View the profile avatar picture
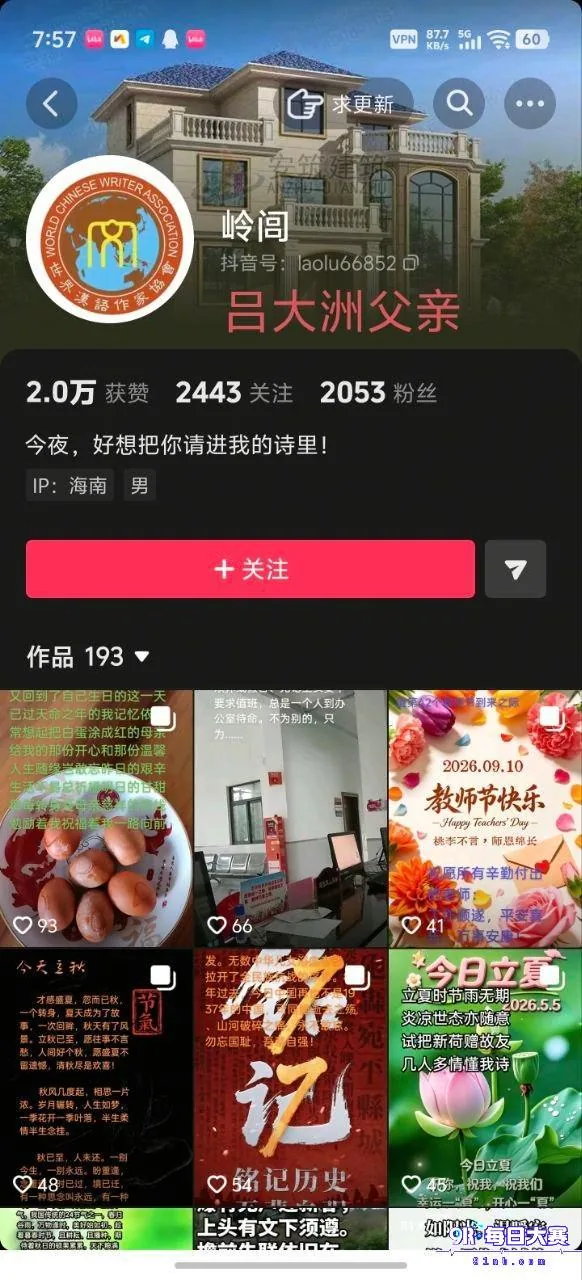 (x=109, y=238)
